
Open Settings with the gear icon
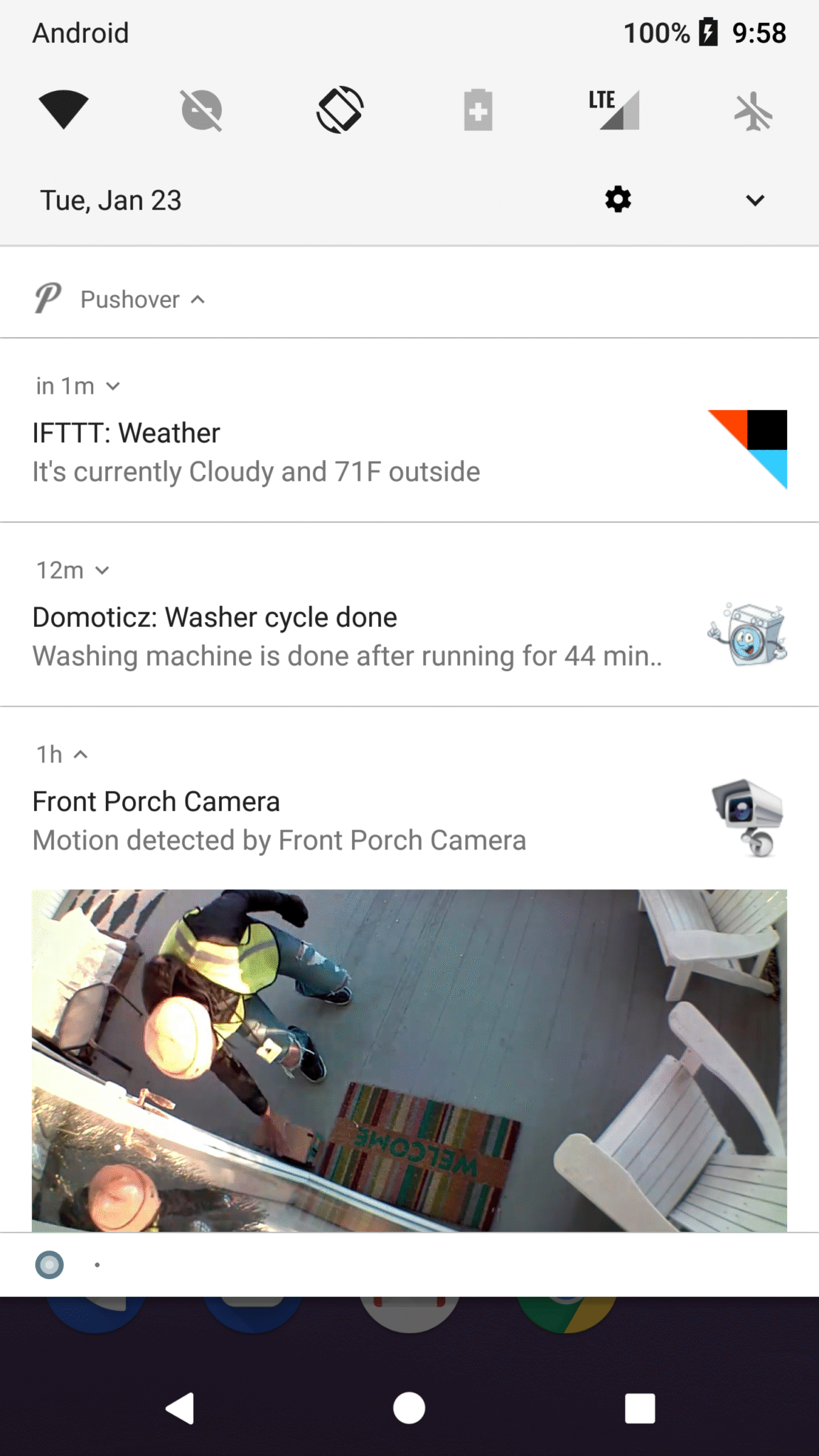617,200
